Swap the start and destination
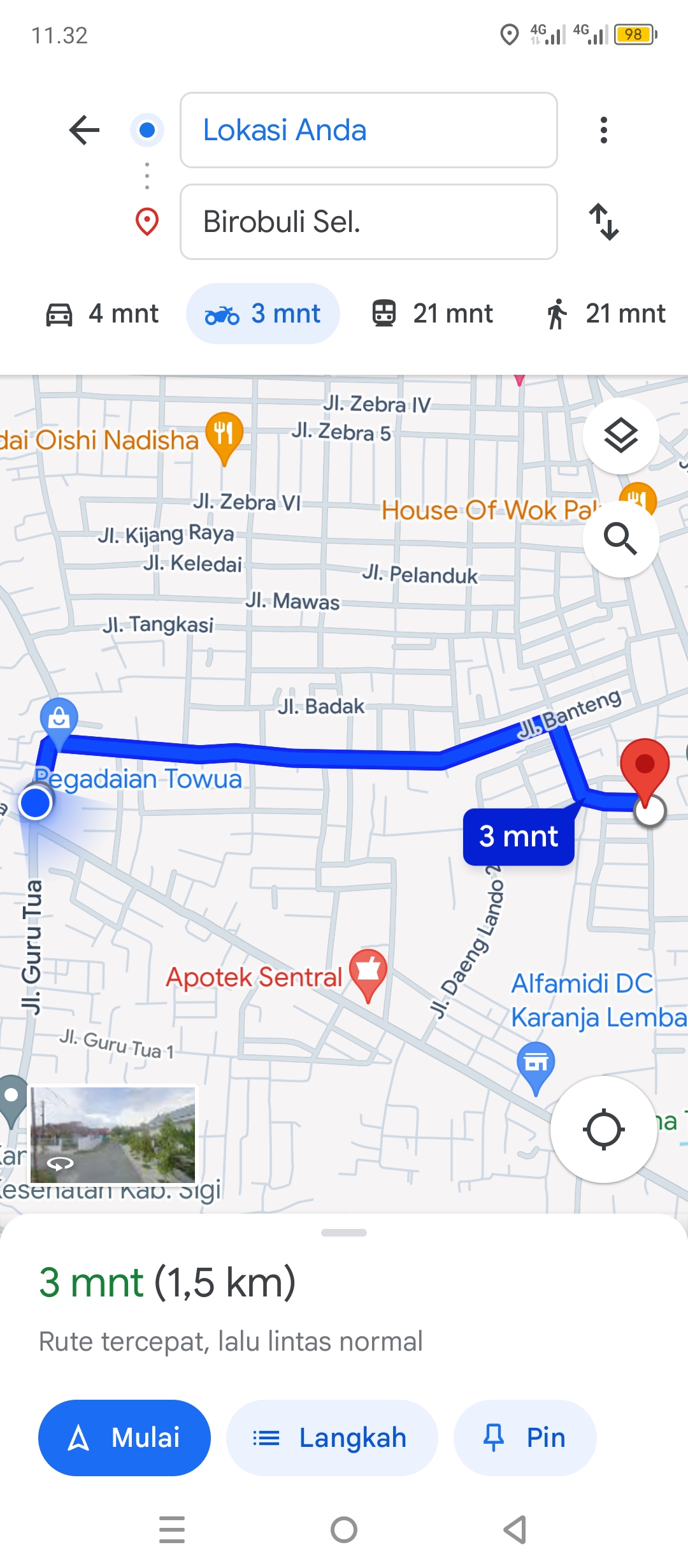This screenshot has height=1568, width=688. point(603,222)
